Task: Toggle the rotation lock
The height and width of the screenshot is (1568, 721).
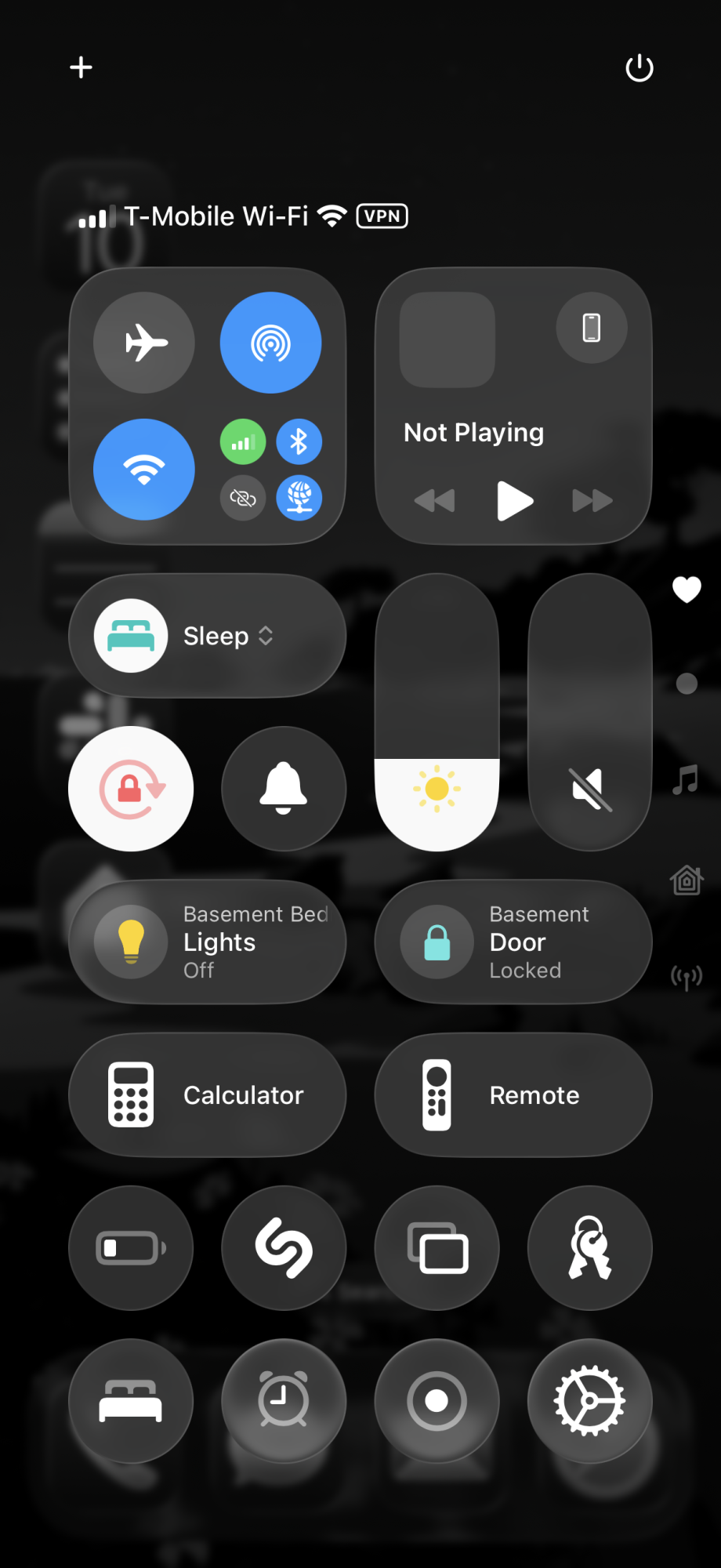Action: click(131, 789)
